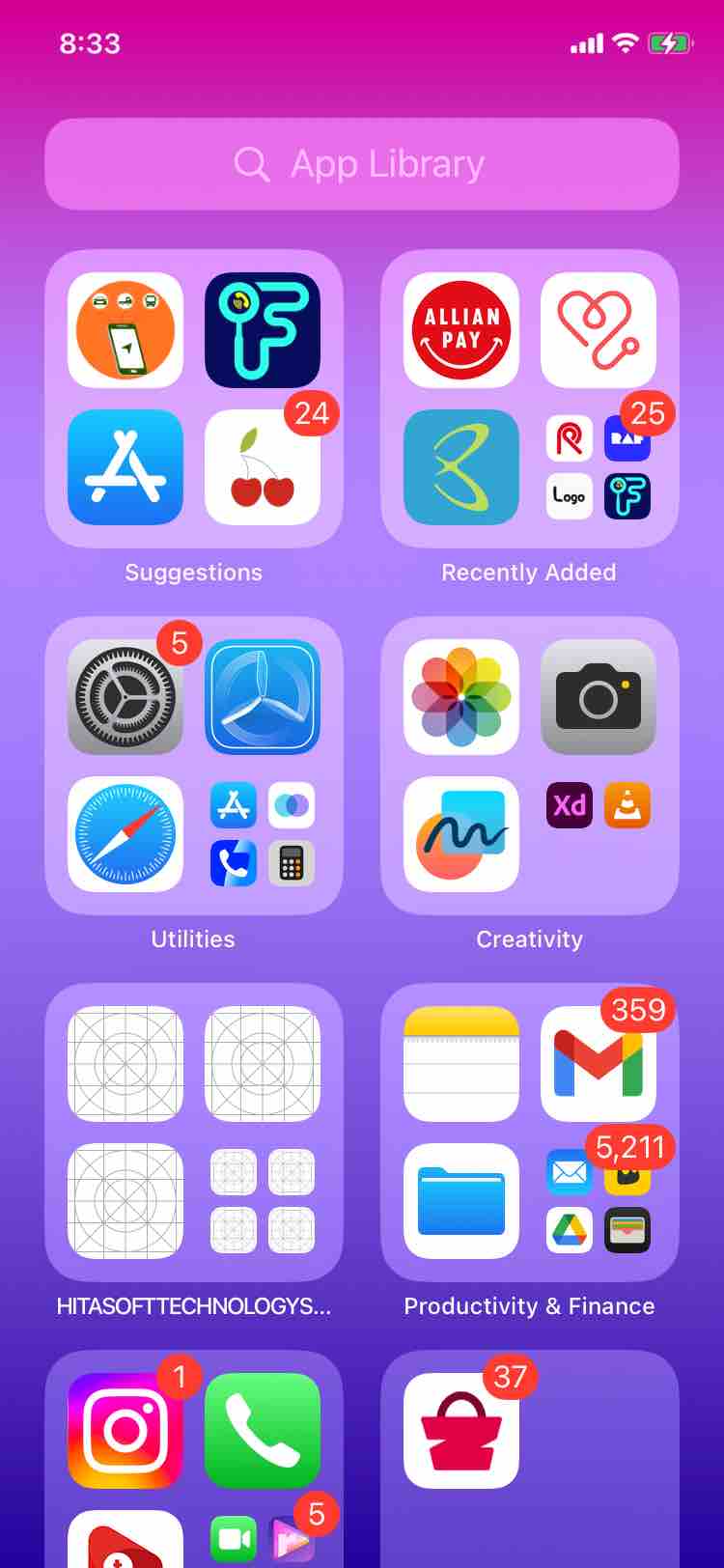Open the Notes app

tap(461, 1064)
